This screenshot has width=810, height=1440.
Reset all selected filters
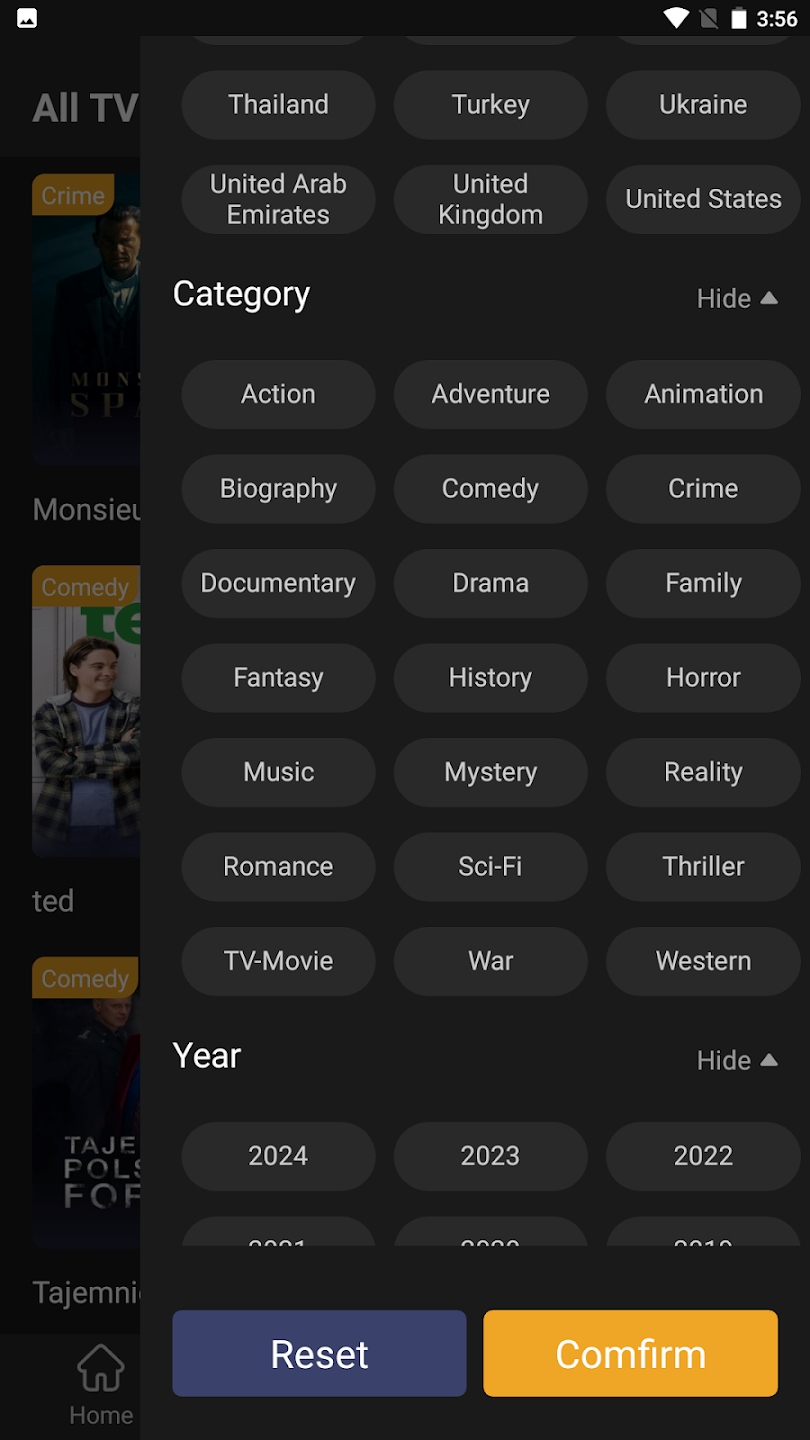click(x=319, y=1353)
